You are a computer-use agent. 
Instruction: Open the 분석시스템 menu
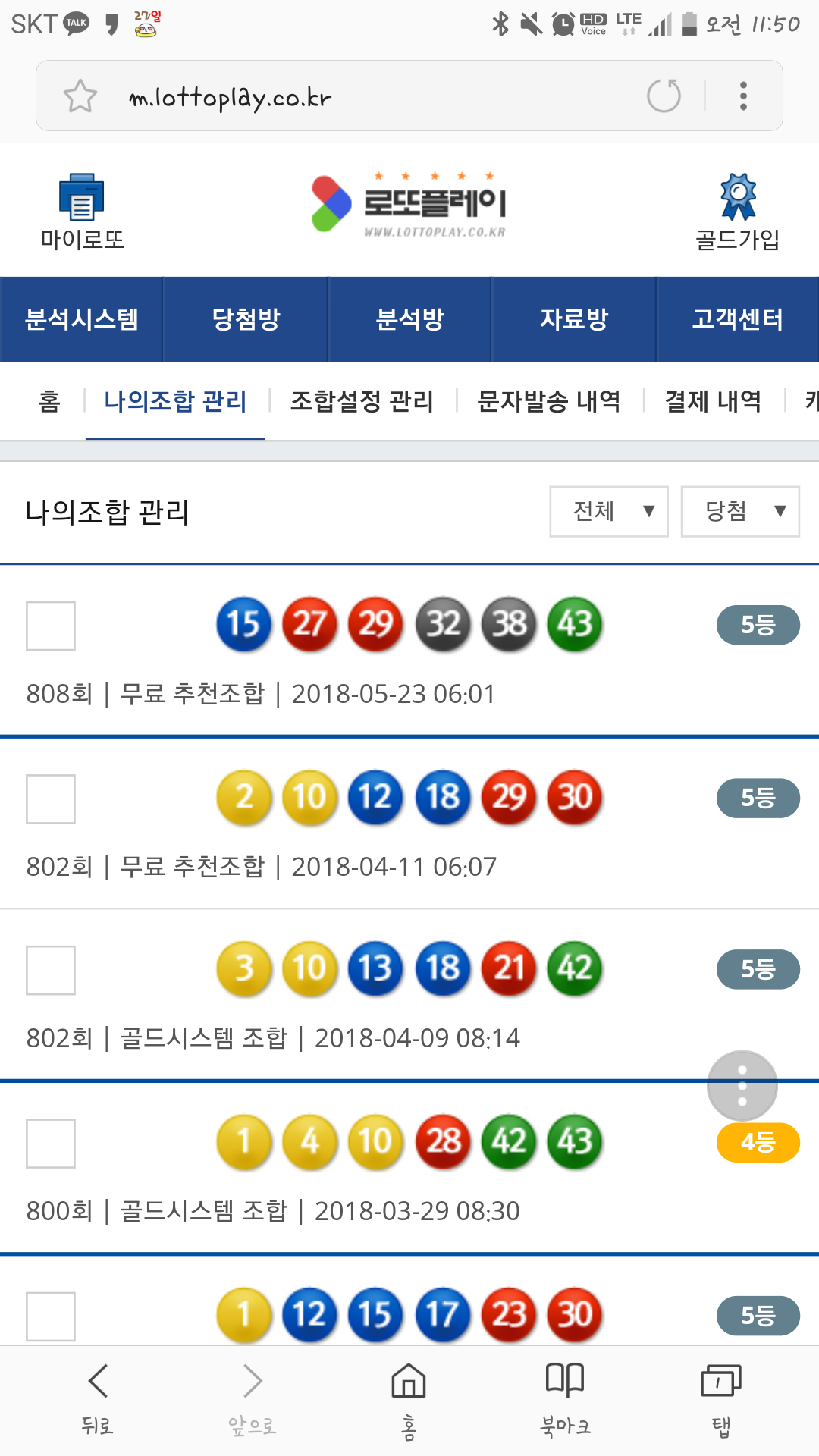pos(82,319)
